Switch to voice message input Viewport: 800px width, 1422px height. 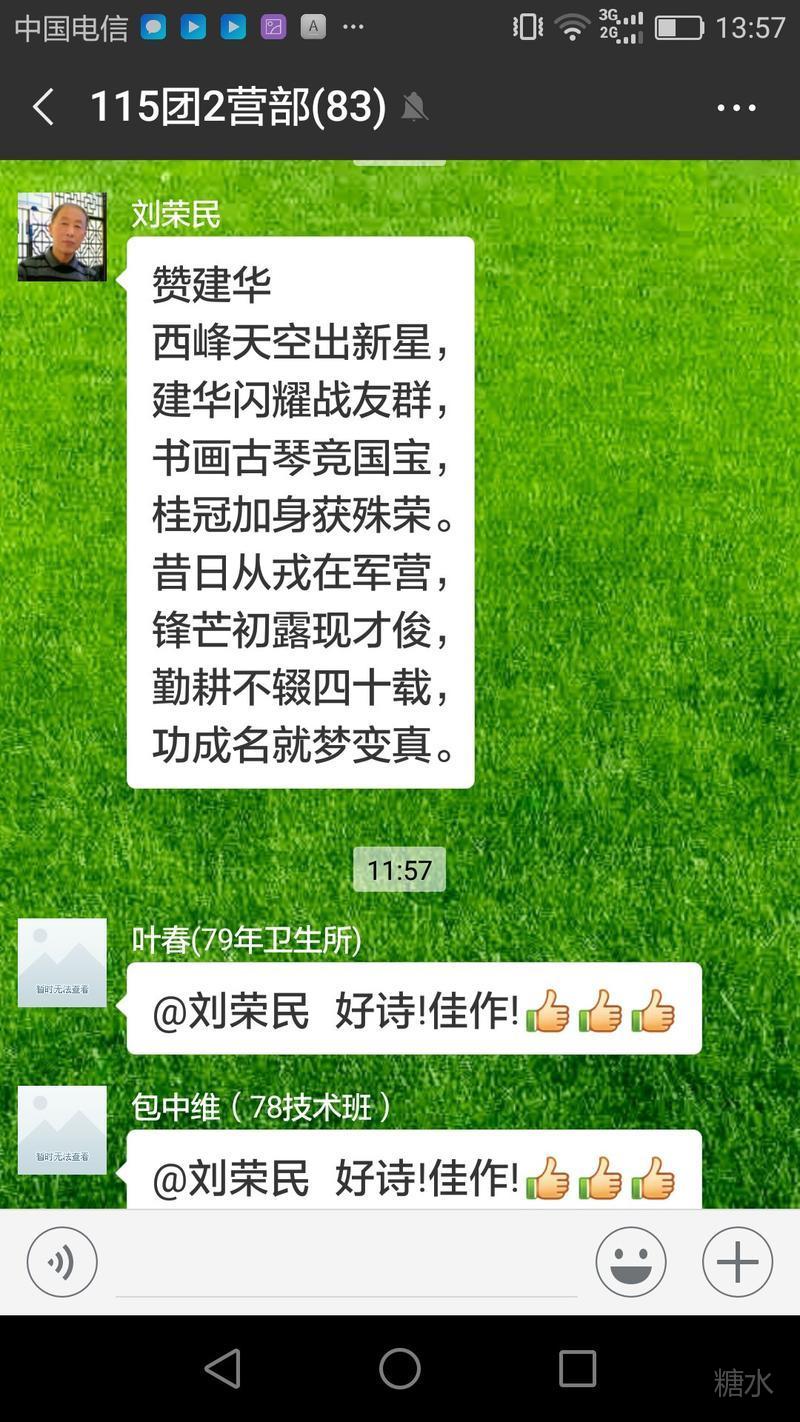click(62, 1262)
